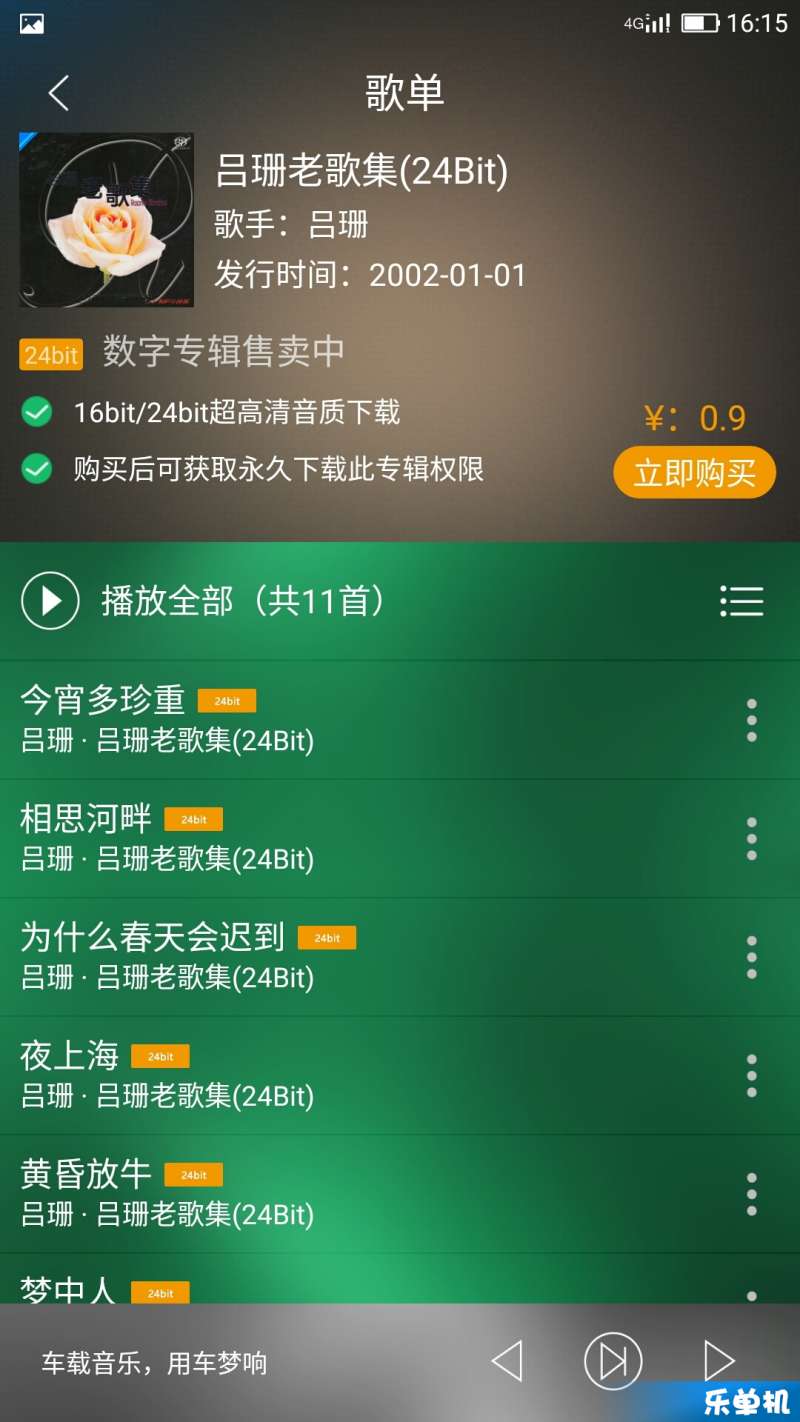Go back using the top-left arrow
The image size is (800, 1422).
click(59, 93)
